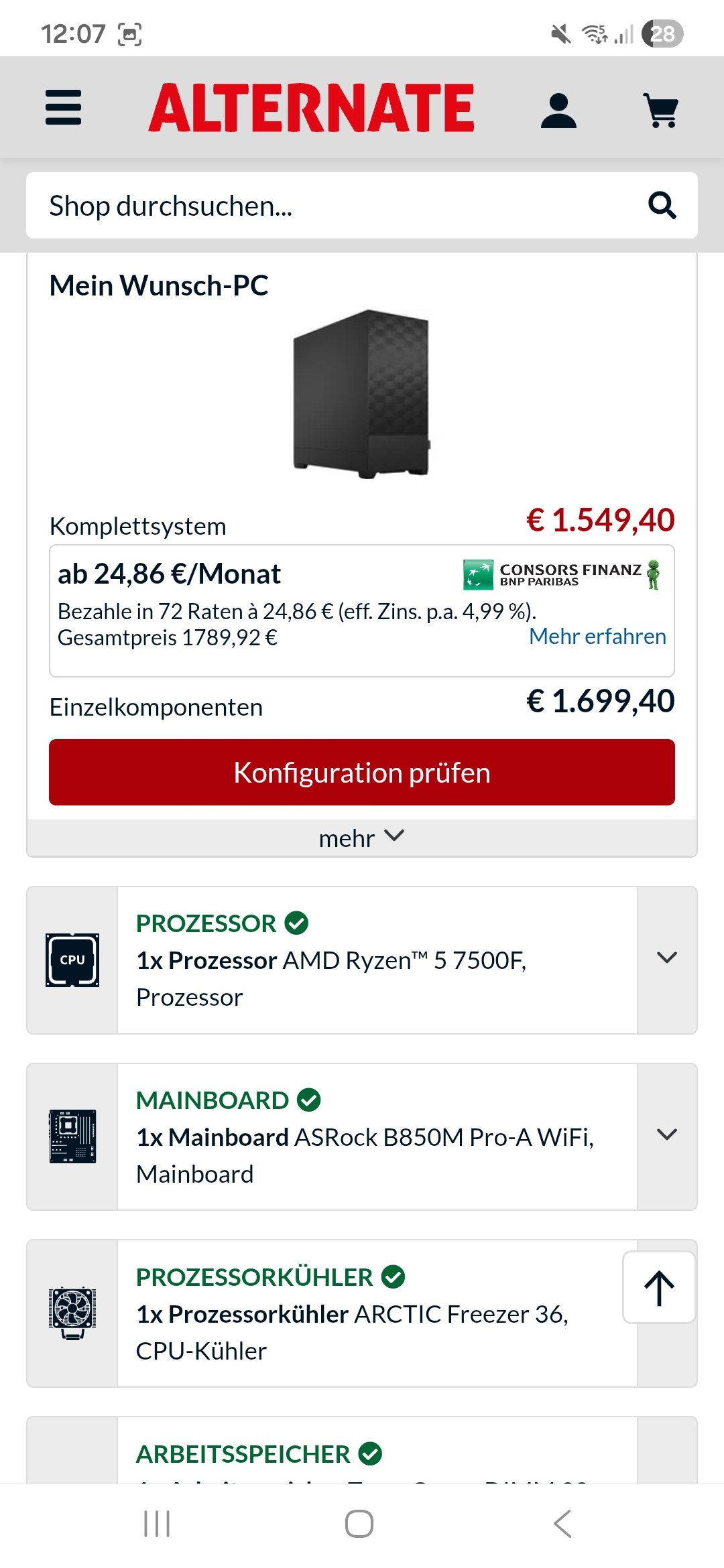This screenshot has width=724, height=1568.
Task: Open the user account icon
Action: pos(558,110)
